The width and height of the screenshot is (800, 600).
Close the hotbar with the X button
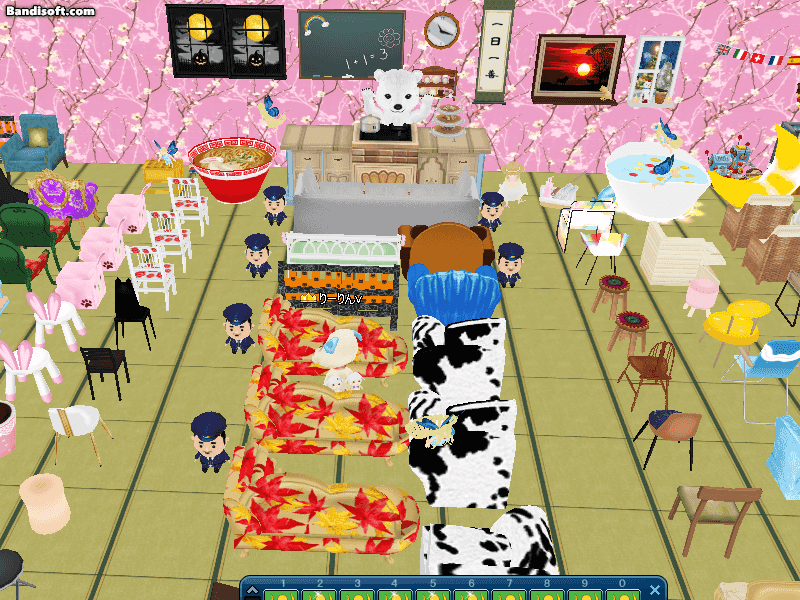point(655,589)
